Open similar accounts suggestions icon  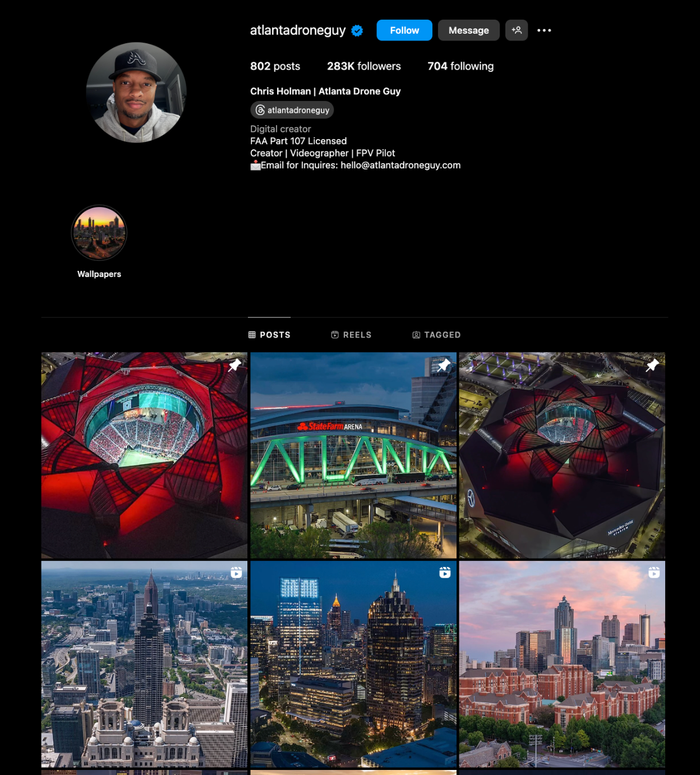coord(516,30)
